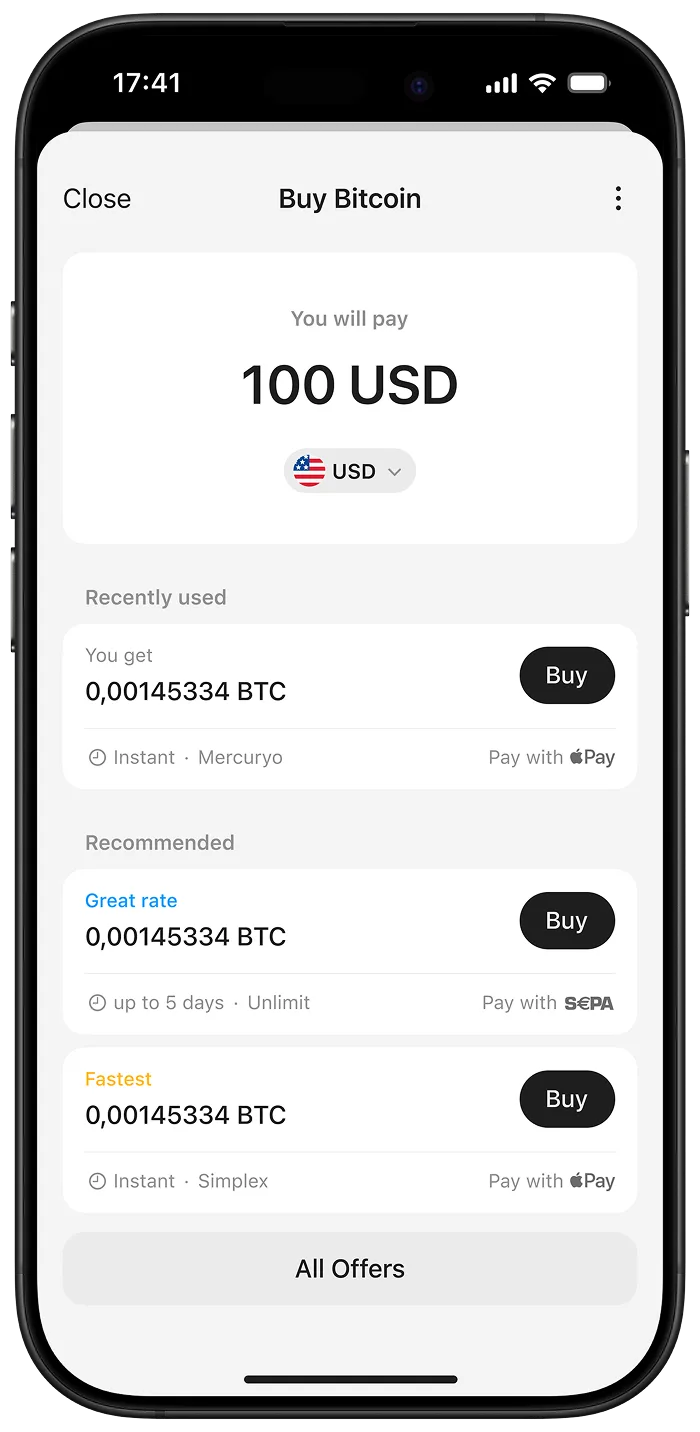Image resolution: width=700 pixels, height=1432 pixels.
Task: Edit the 100 USD amount
Action: point(350,385)
